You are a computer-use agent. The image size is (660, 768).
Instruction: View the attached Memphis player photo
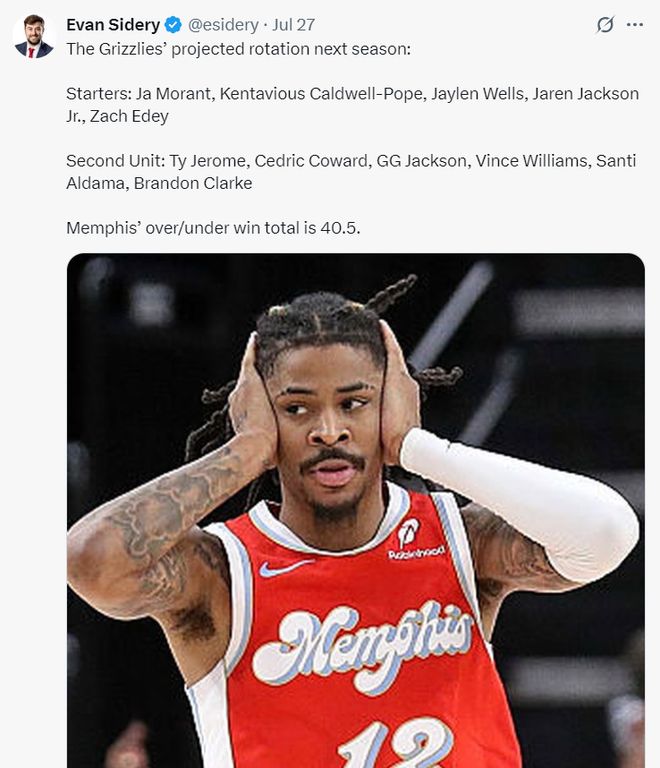[x=355, y=510]
